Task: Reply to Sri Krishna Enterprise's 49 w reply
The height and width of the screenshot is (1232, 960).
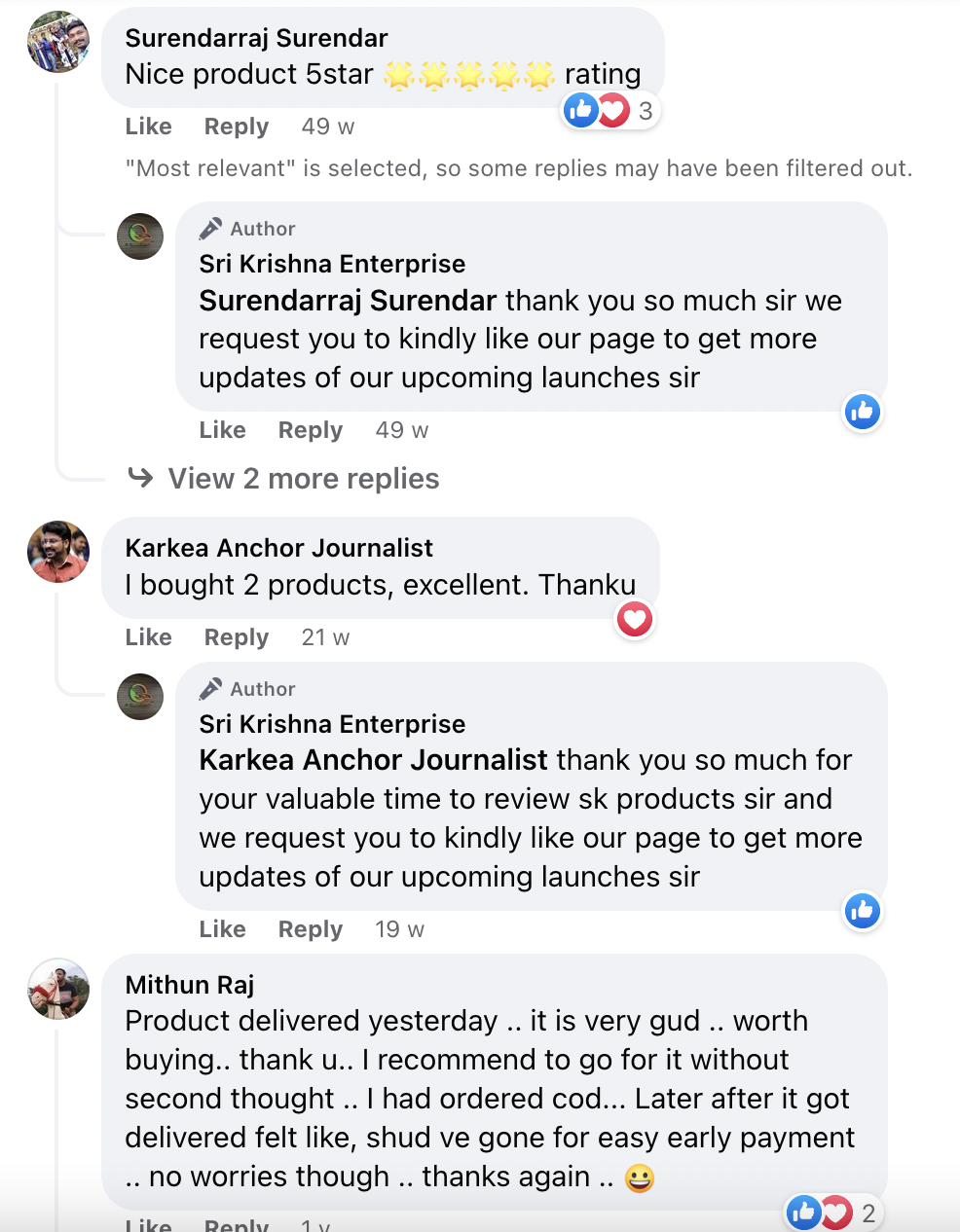Action: click(310, 430)
